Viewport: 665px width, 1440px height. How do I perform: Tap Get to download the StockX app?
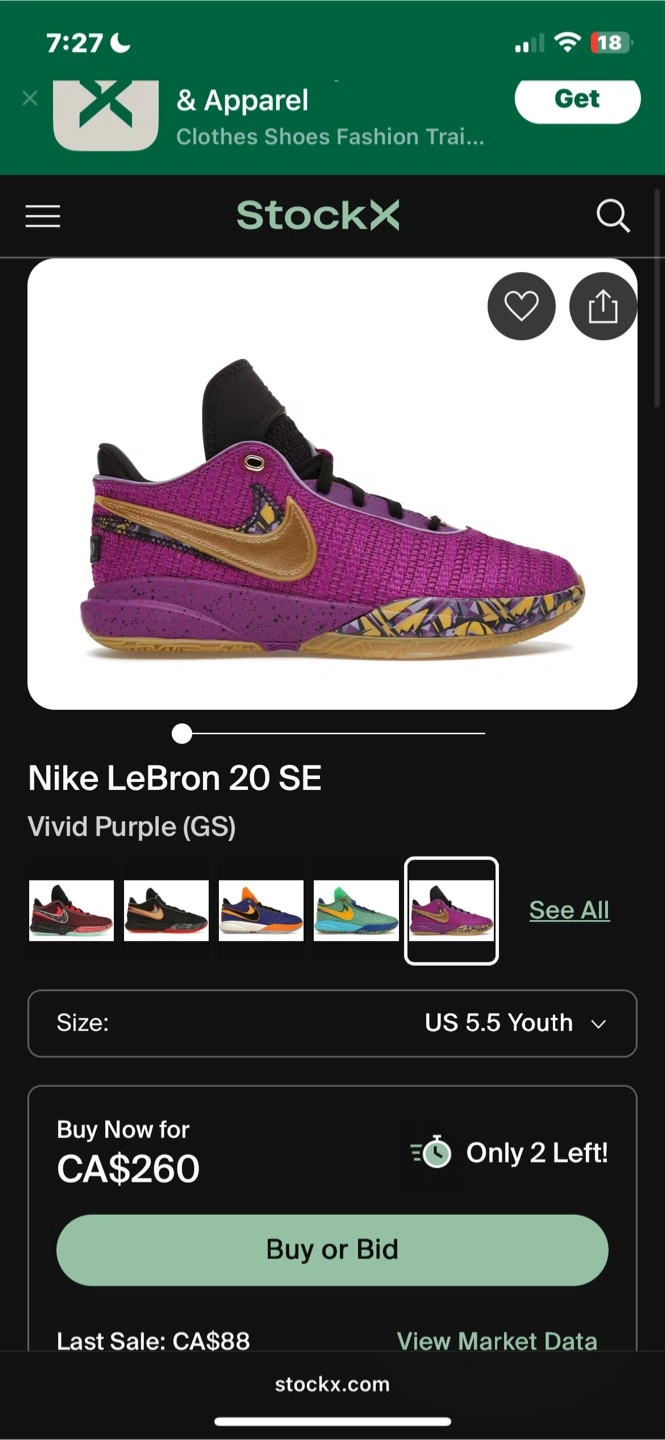[577, 99]
